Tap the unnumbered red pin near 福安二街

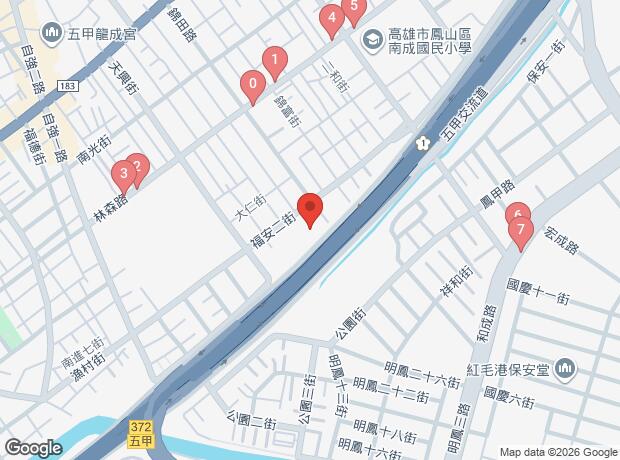(x=310, y=209)
